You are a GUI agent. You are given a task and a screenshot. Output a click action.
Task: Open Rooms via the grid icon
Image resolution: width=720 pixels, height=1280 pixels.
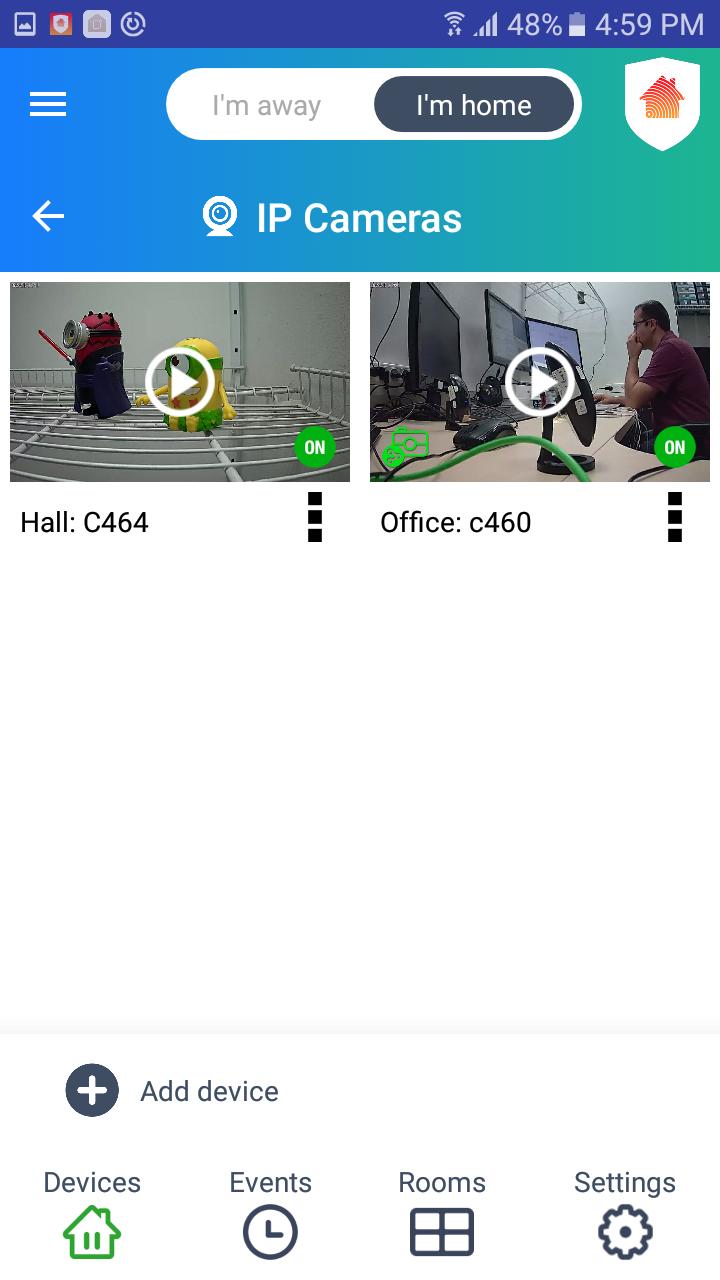point(441,1232)
